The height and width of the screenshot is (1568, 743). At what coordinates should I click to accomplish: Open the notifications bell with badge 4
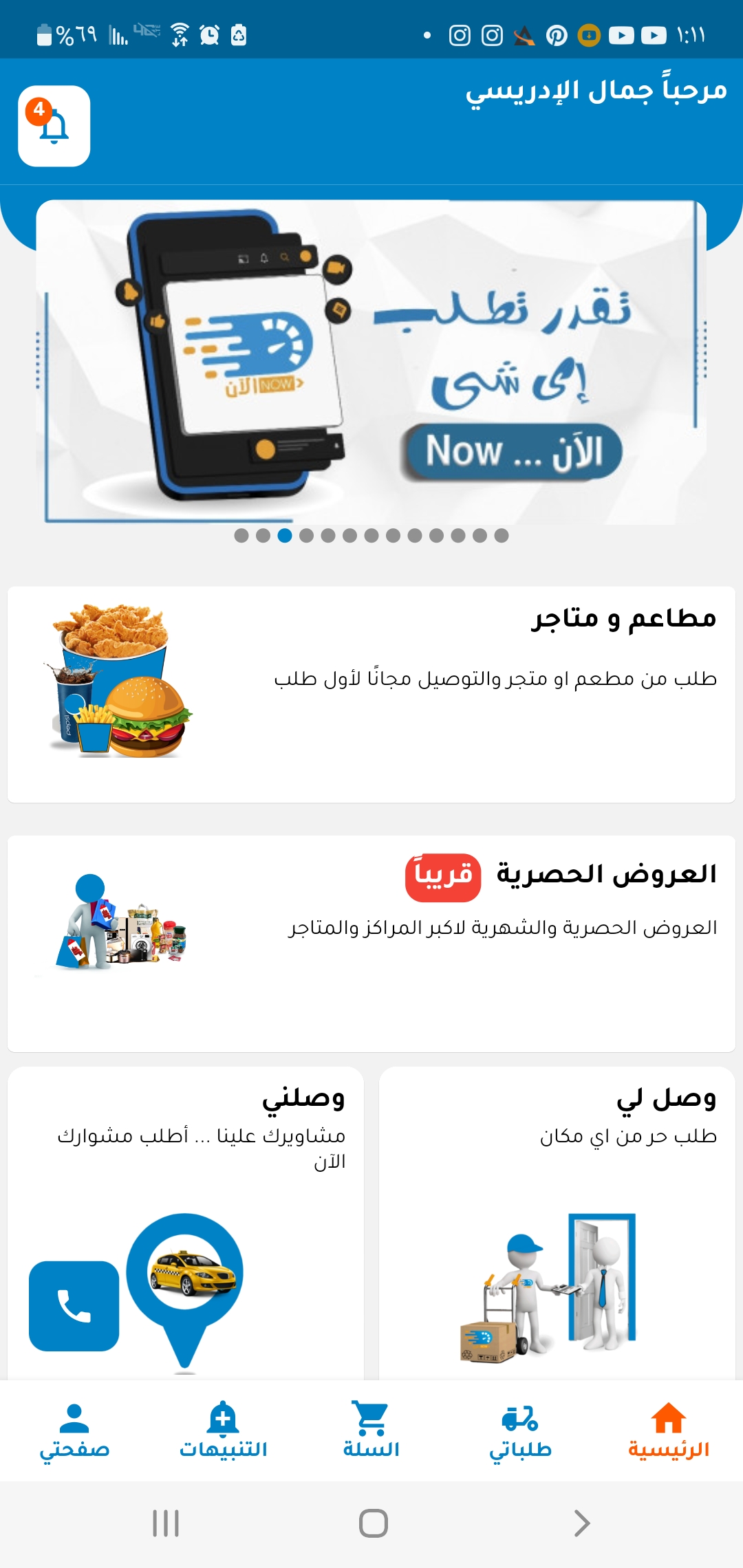[54, 126]
